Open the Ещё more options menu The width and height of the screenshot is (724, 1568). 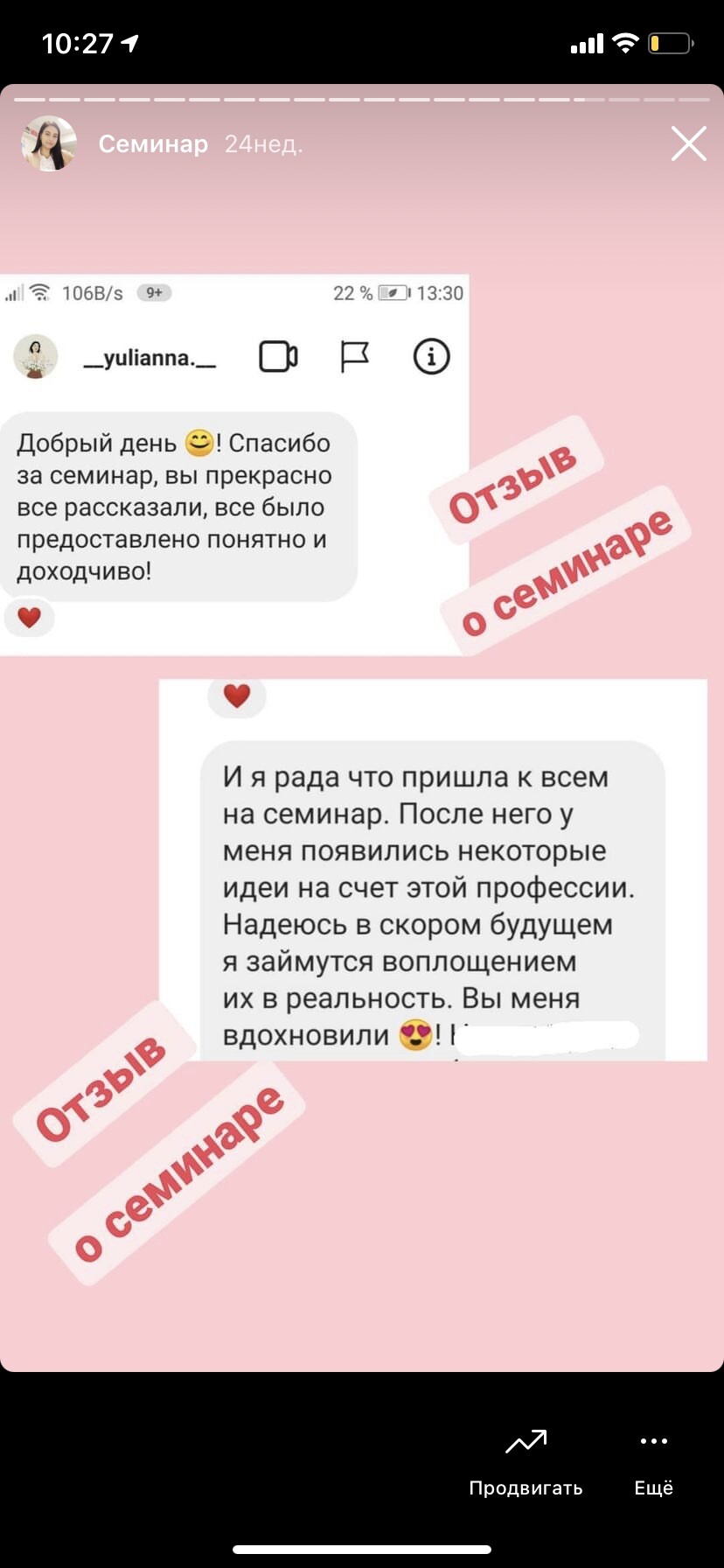(x=653, y=1459)
